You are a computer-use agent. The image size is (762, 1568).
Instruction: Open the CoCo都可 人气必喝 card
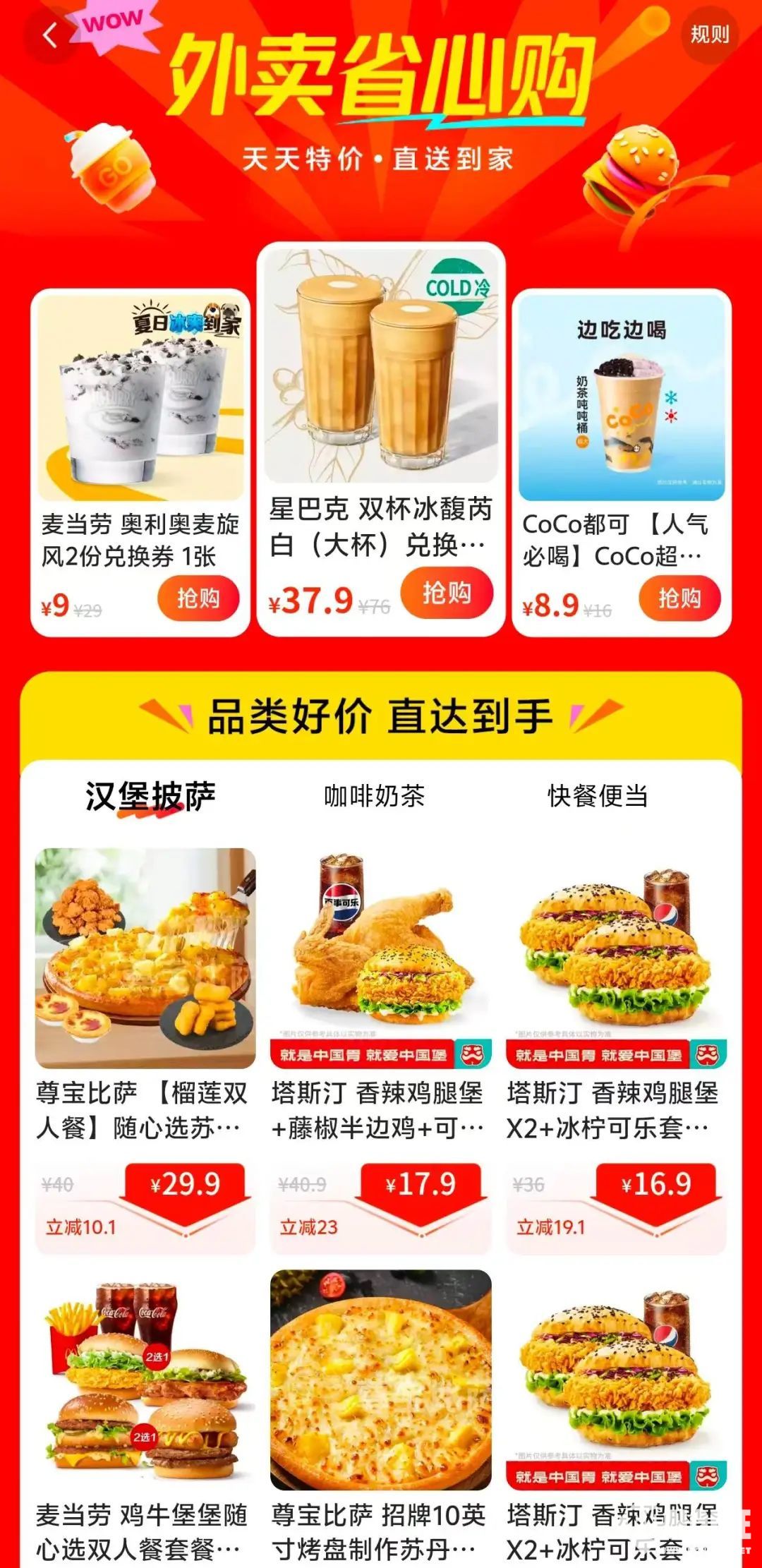click(x=622, y=423)
